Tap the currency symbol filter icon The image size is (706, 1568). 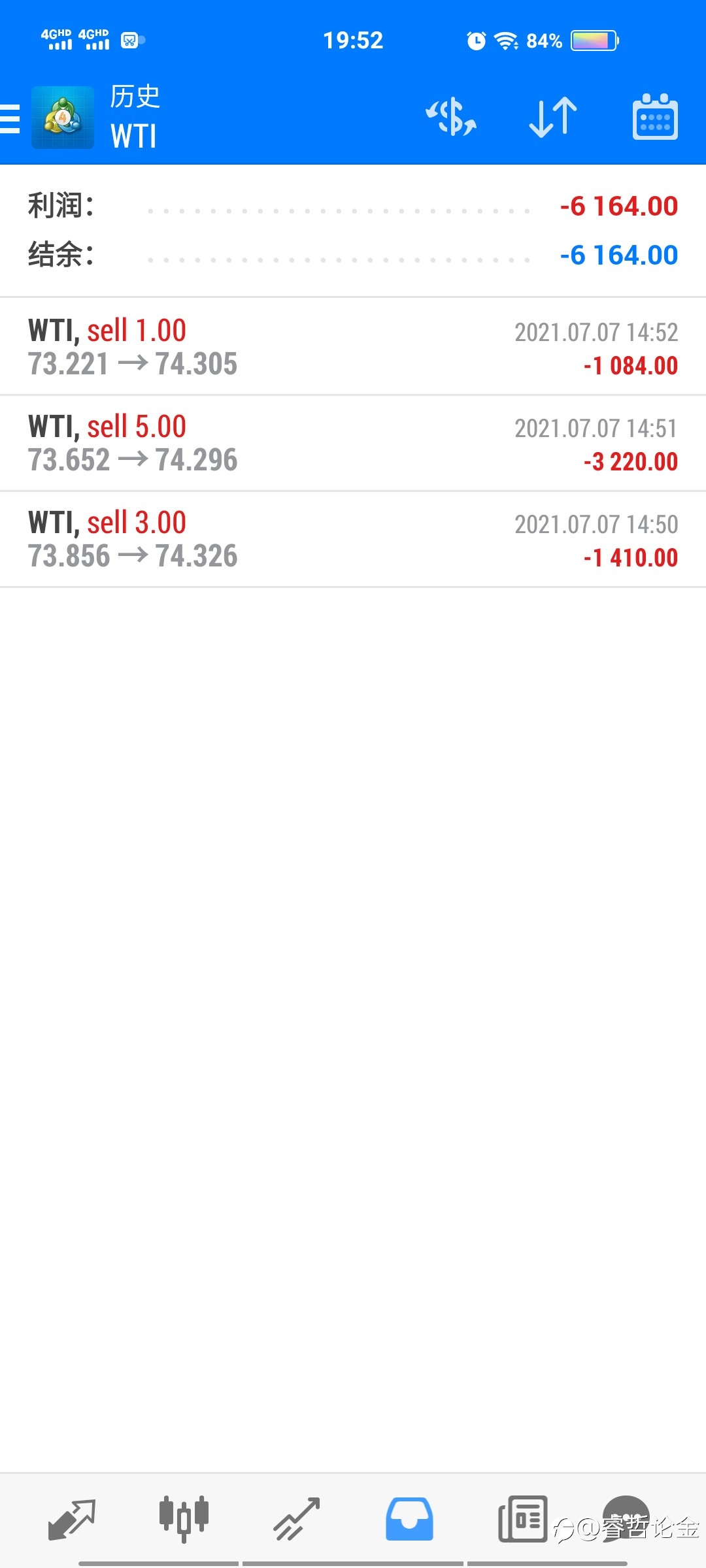point(451,118)
